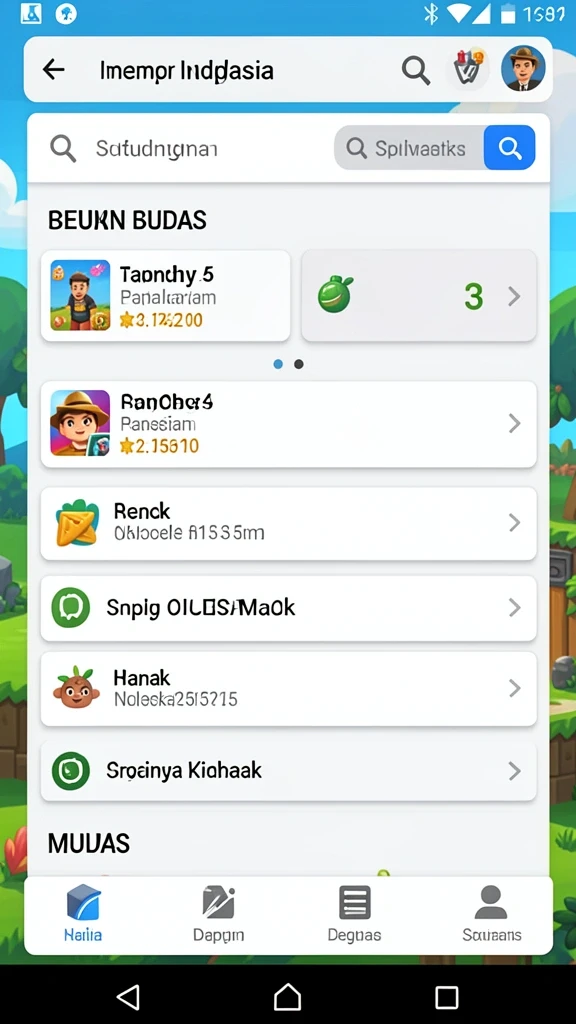
Task: Open the profile avatar
Action: pos(523,69)
